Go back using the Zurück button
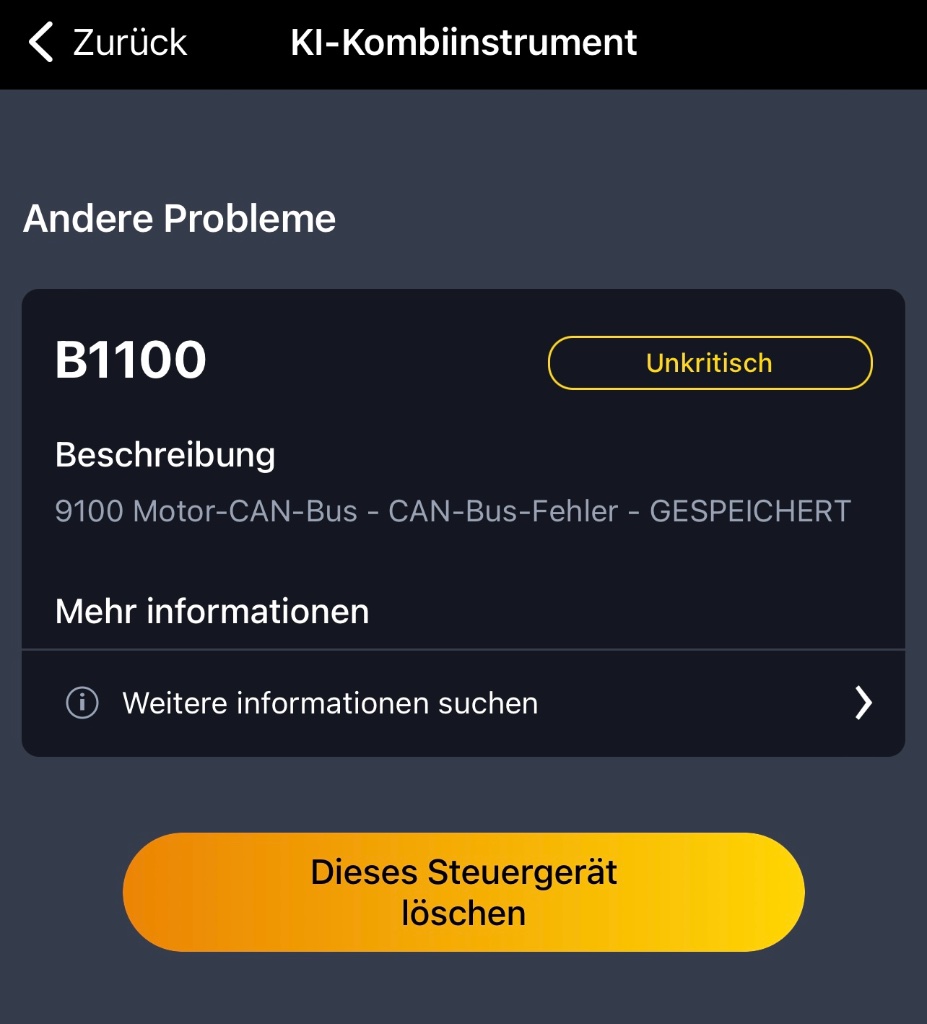Image resolution: width=927 pixels, height=1024 pixels. (x=108, y=43)
